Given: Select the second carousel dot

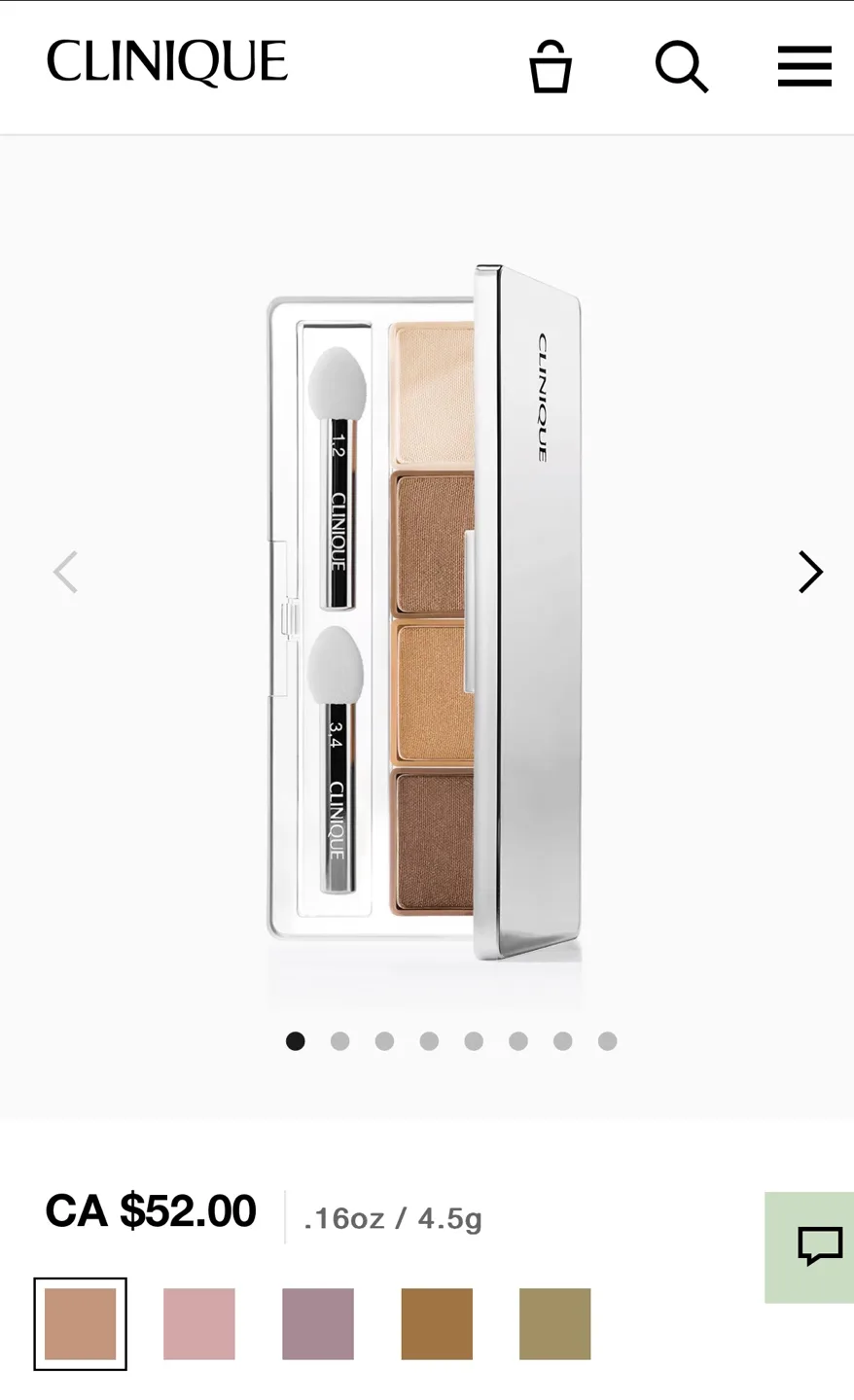Looking at the screenshot, I should point(340,1040).
